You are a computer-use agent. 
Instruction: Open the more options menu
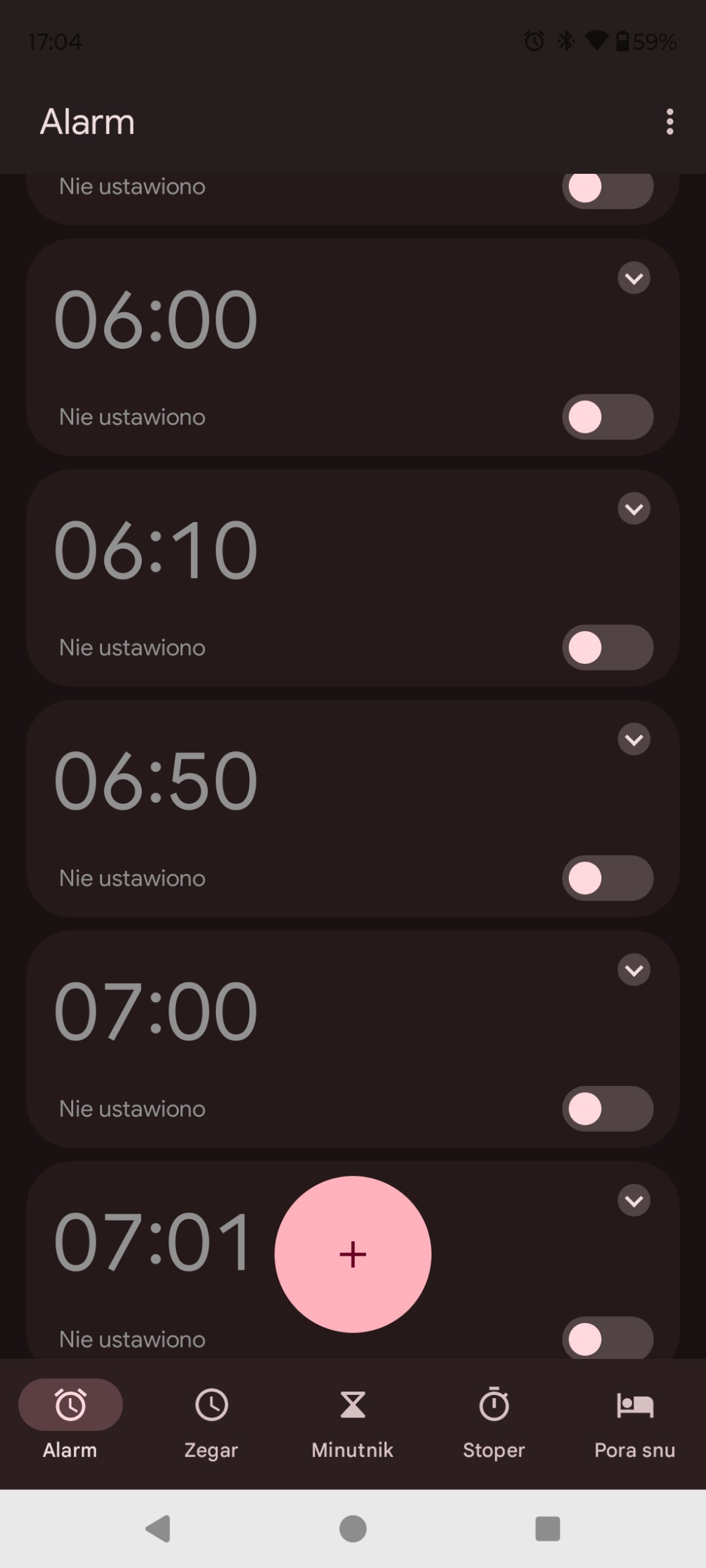[x=669, y=122]
